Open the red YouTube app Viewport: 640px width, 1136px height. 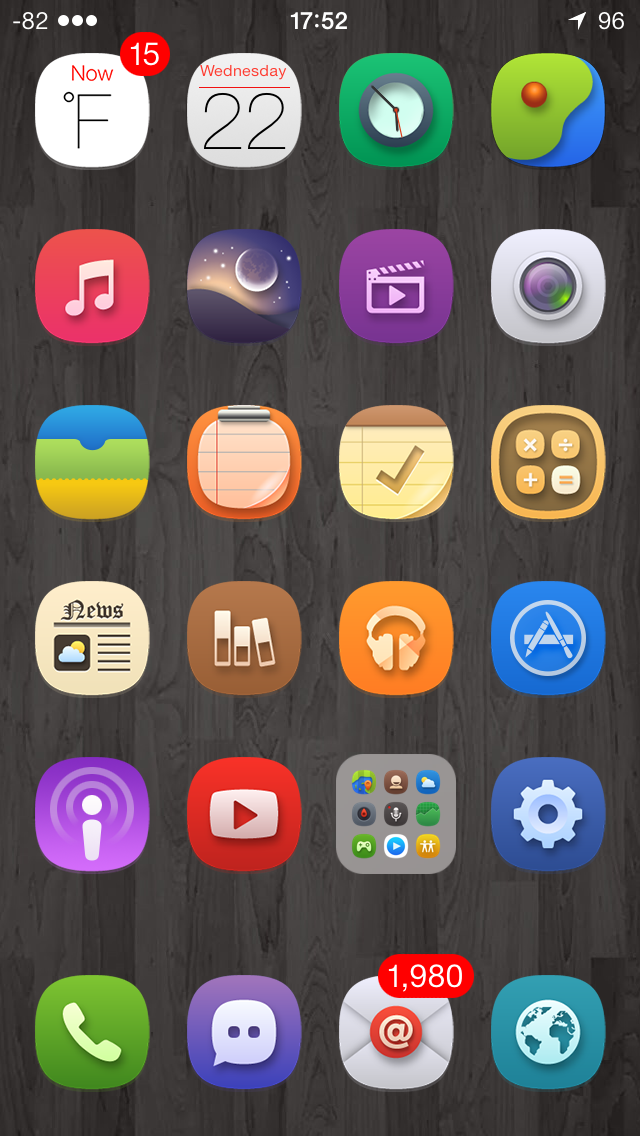(244, 814)
